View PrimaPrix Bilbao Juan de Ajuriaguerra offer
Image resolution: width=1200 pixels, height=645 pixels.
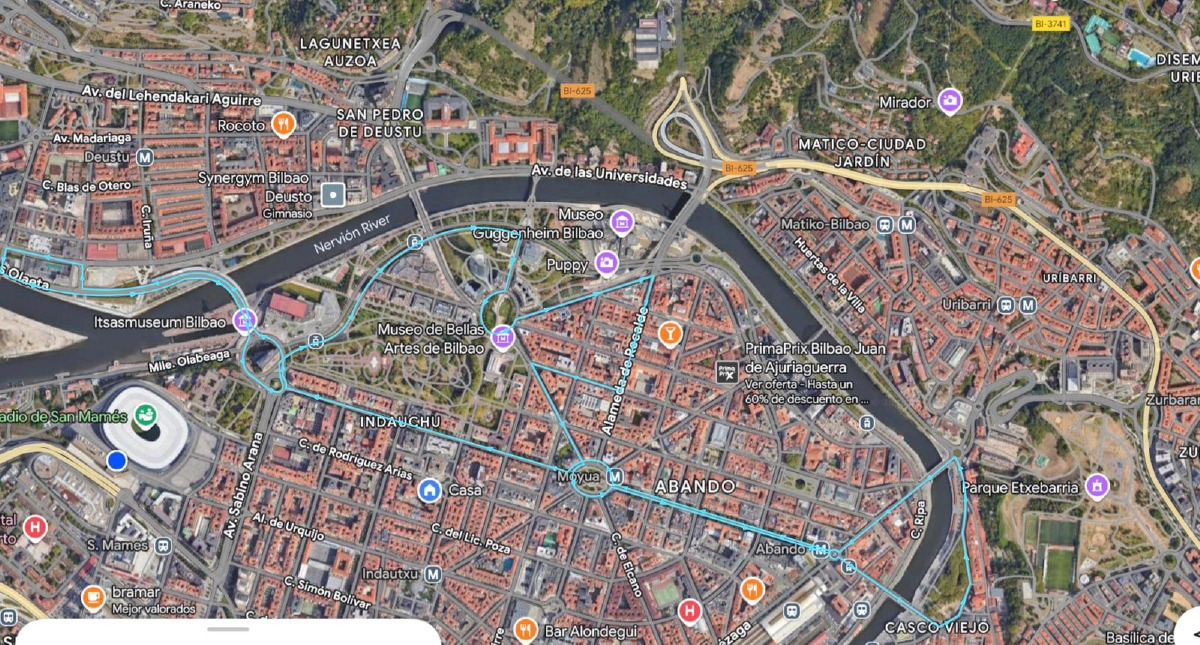click(728, 372)
